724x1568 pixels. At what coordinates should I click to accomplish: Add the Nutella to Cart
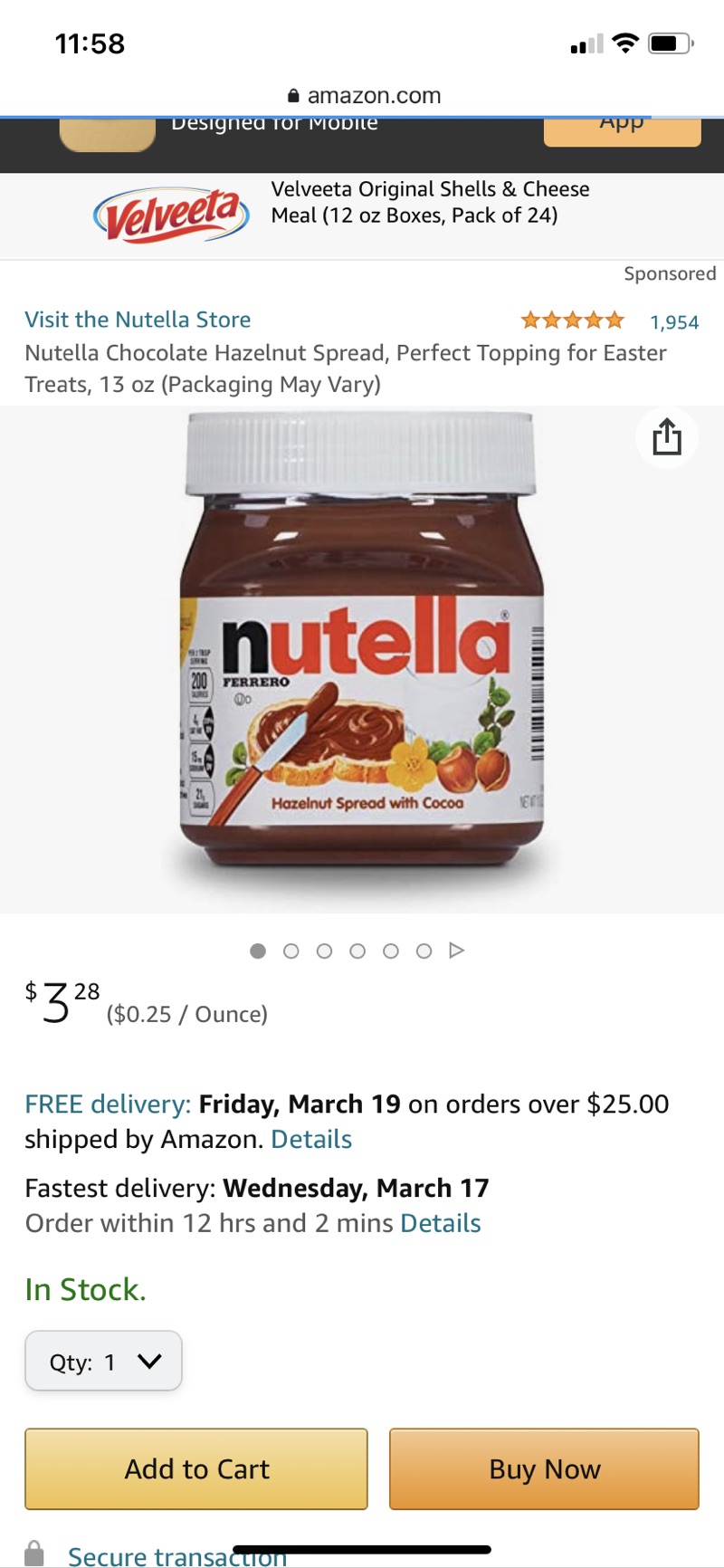click(x=196, y=1468)
